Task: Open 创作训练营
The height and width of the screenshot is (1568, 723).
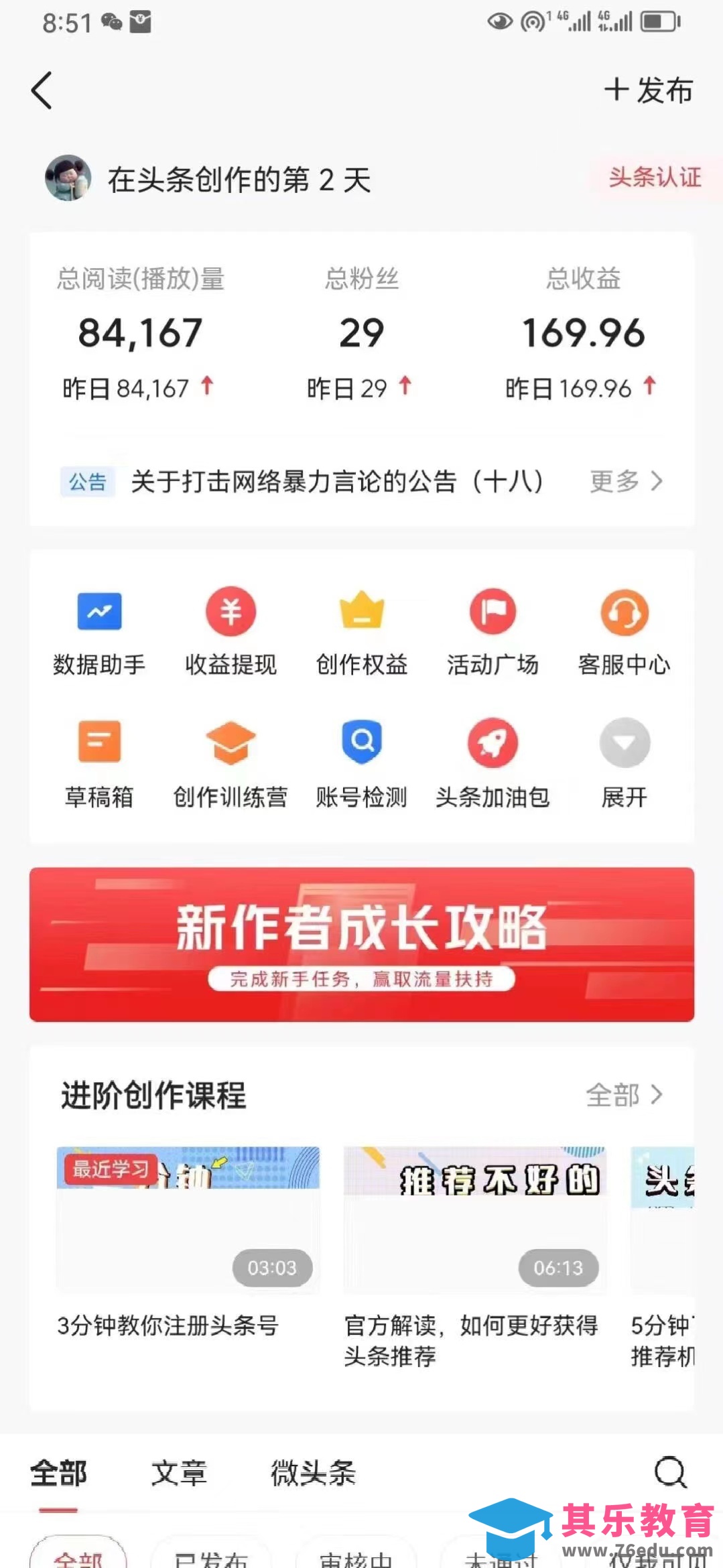Action: point(231,762)
